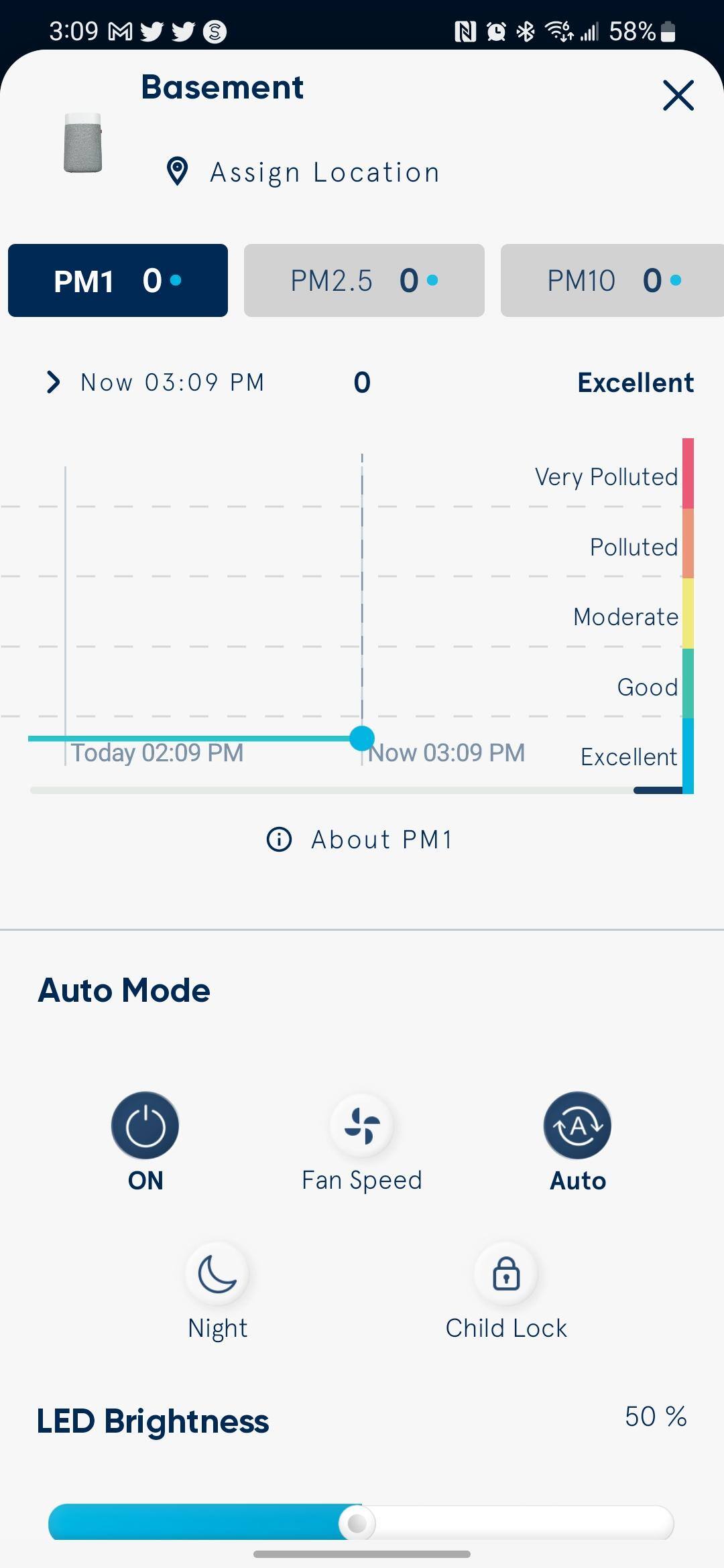Enable Night mode
Image resolution: width=724 pixels, height=1568 pixels.
click(x=217, y=1273)
